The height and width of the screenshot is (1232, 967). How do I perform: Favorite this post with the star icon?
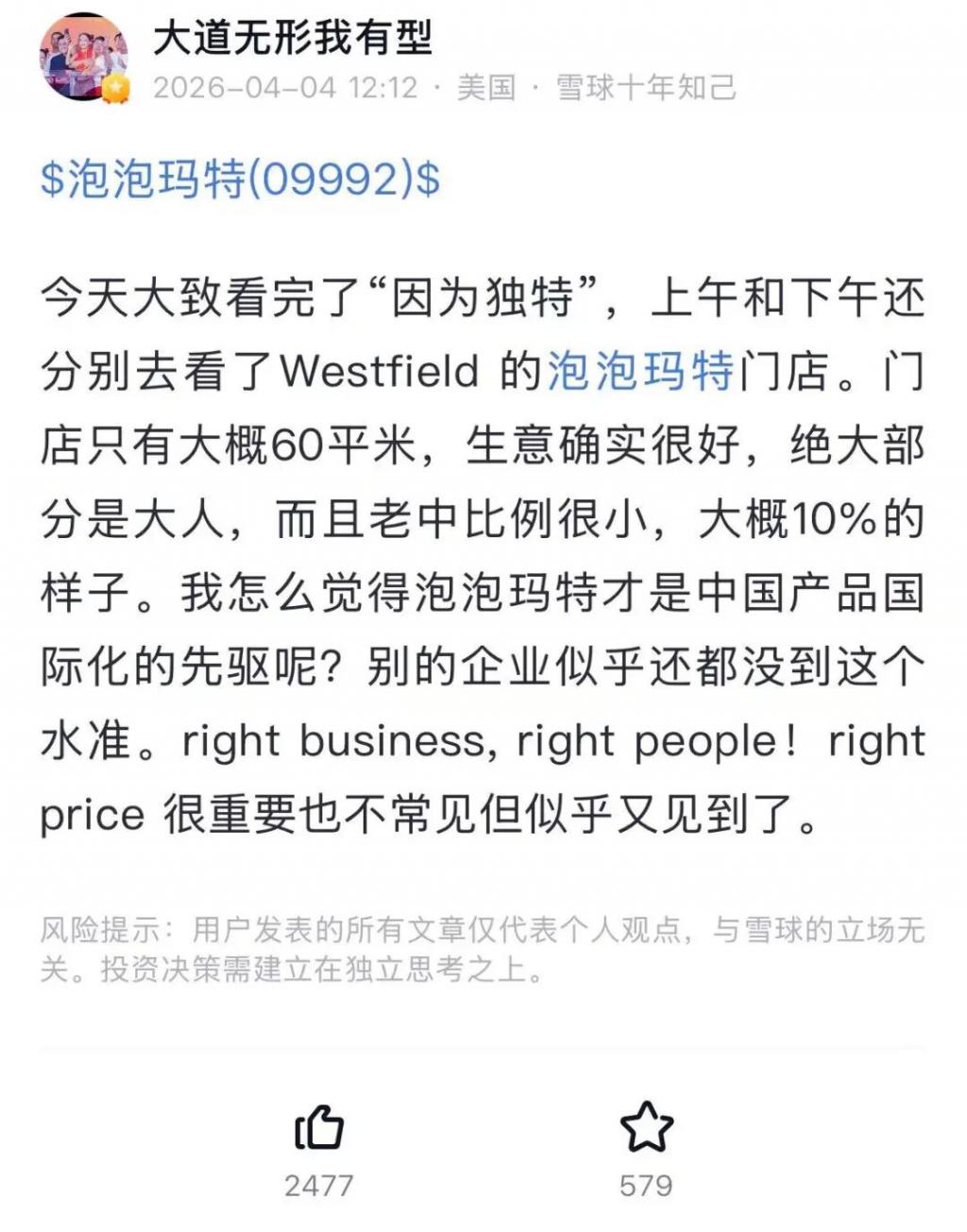point(646,1128)
